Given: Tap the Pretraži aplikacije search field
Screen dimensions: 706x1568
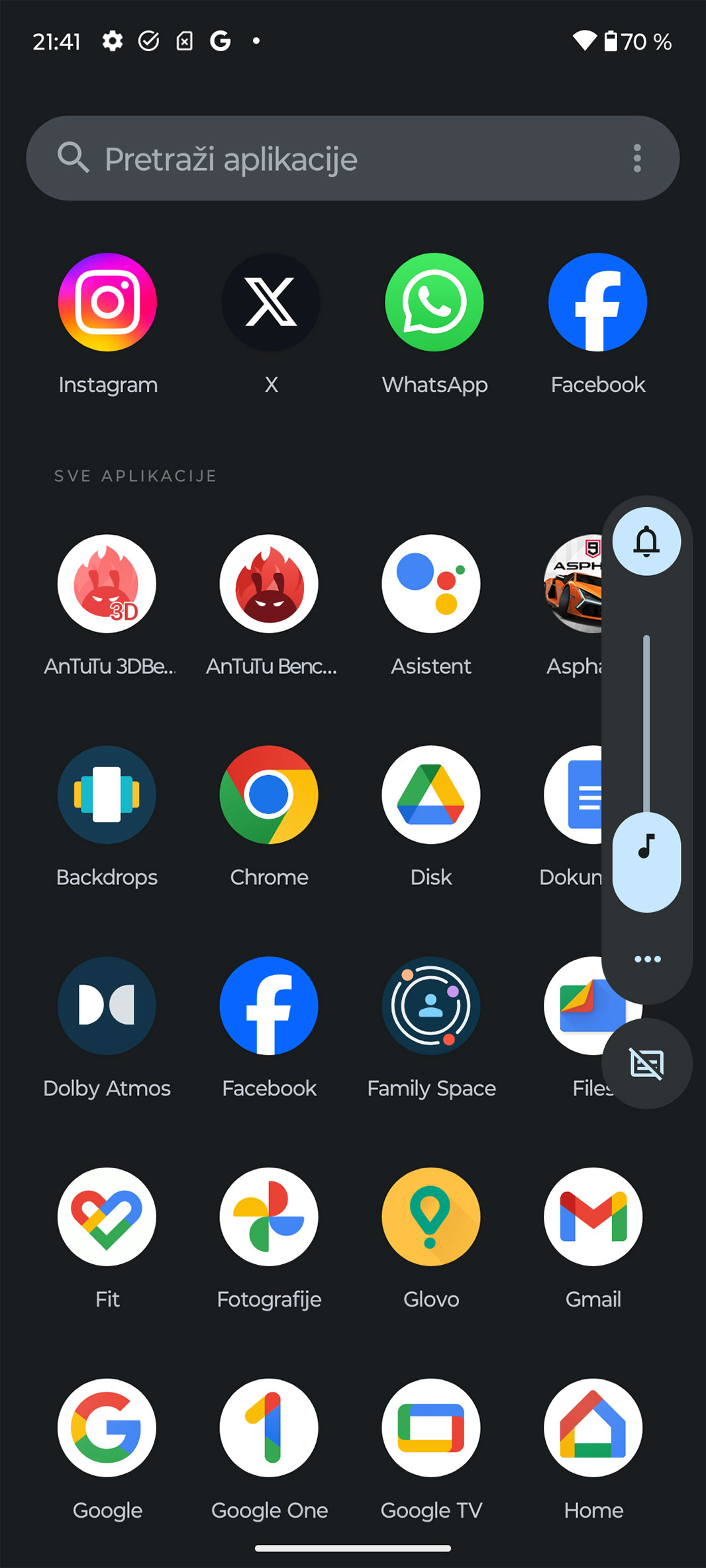Looking at the screenshot, I should (x=331, y=159).
